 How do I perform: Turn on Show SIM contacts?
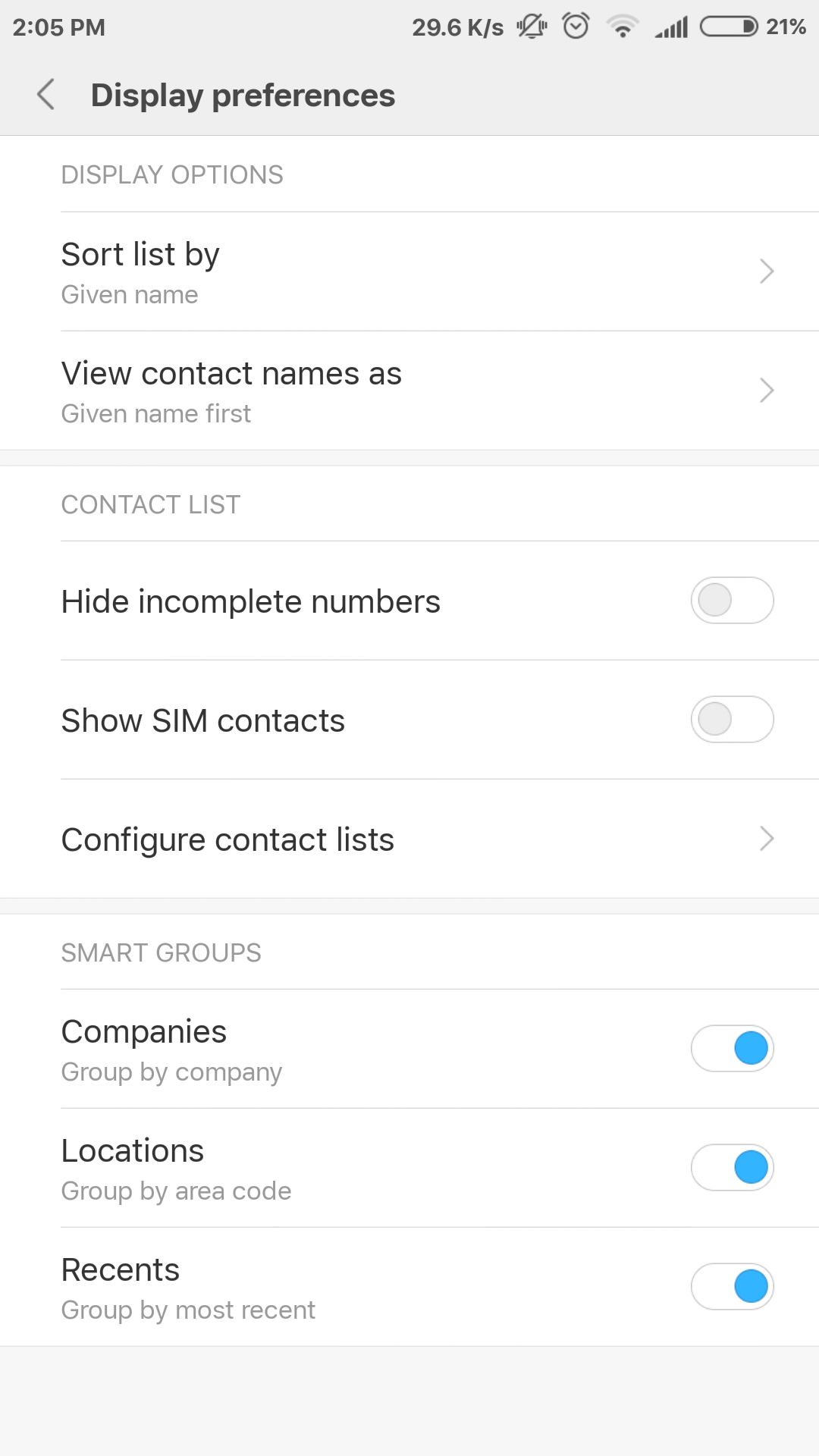pyautogui.click(x=731, y=720)
